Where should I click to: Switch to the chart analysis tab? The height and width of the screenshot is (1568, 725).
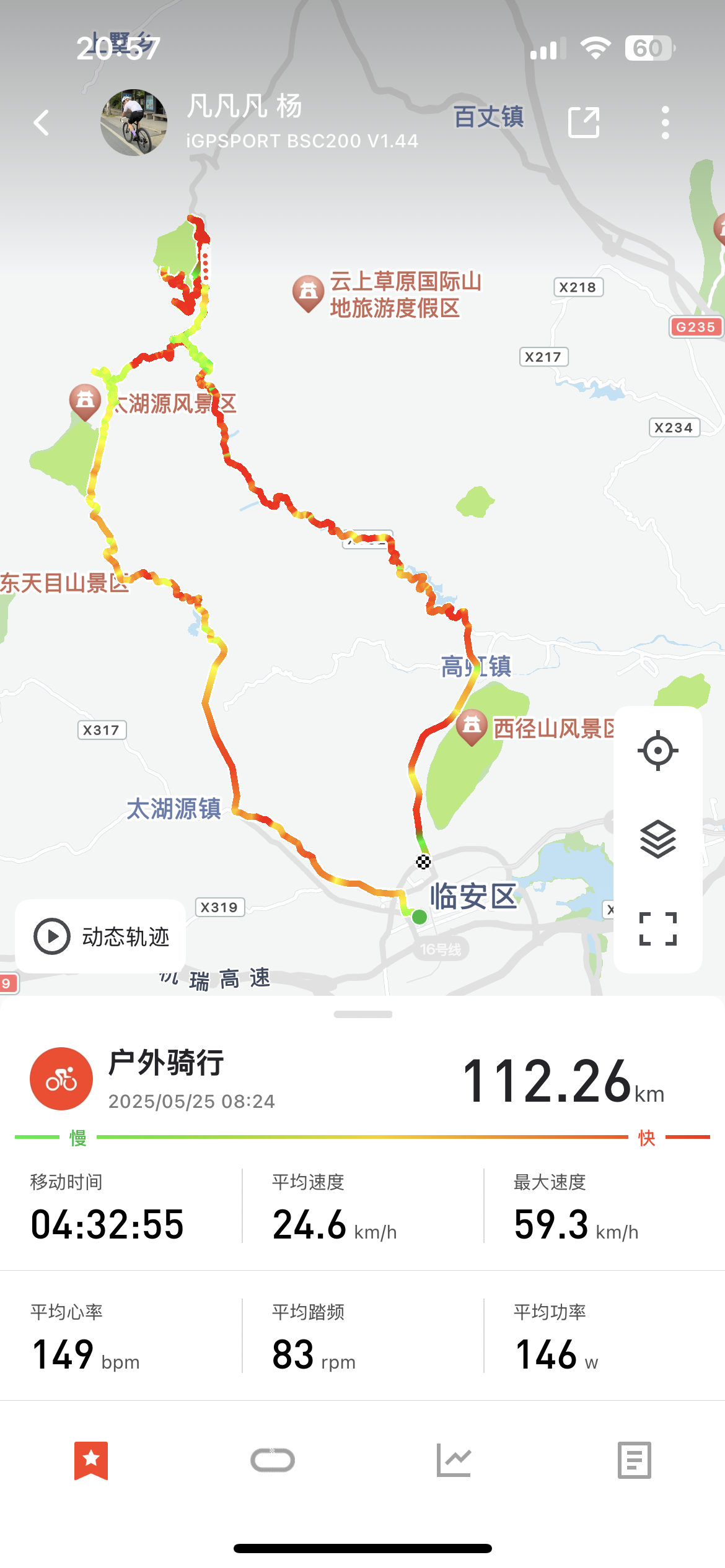pos(454,1460)
